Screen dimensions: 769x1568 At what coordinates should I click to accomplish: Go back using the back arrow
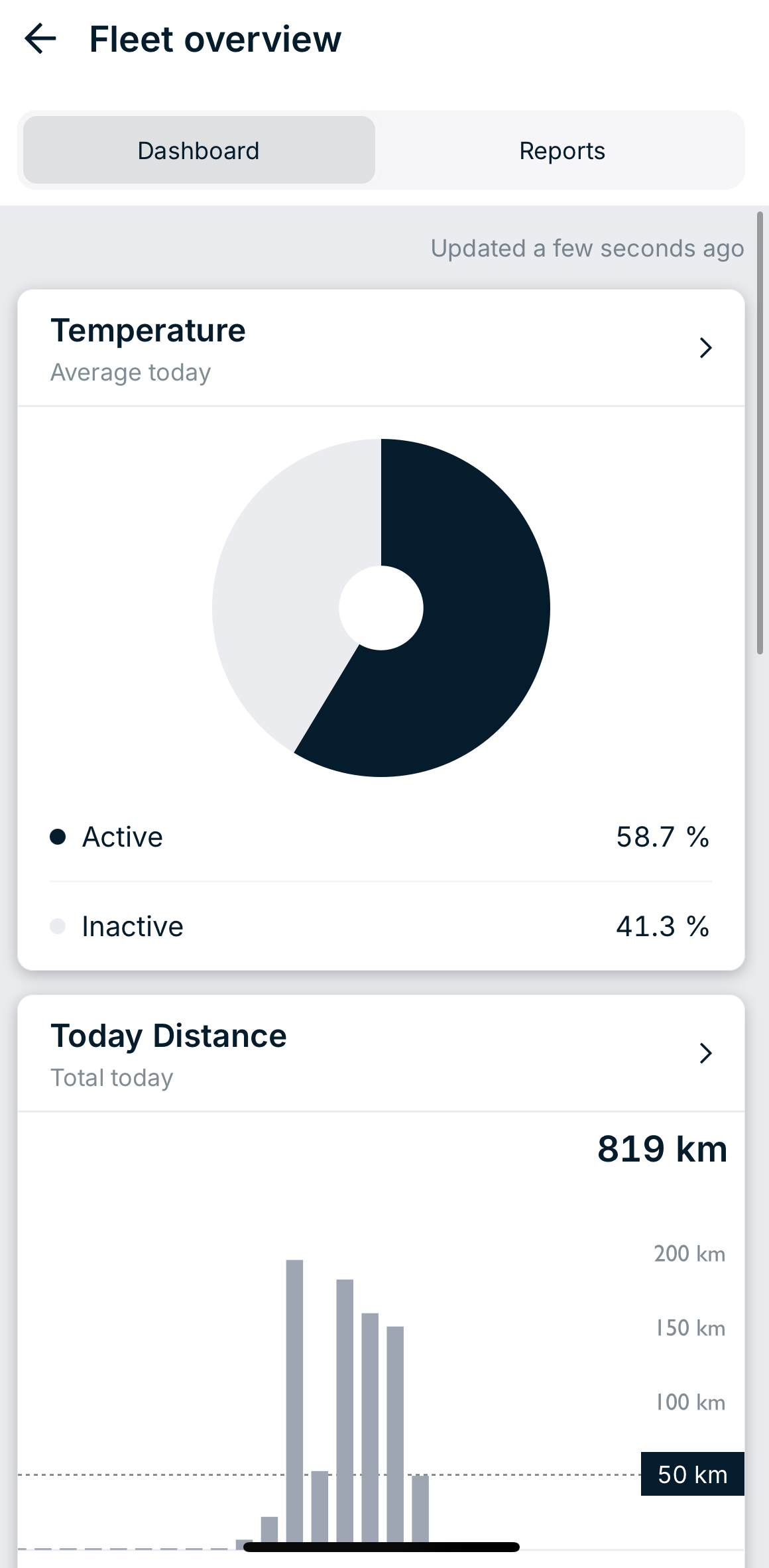(40, 38)
